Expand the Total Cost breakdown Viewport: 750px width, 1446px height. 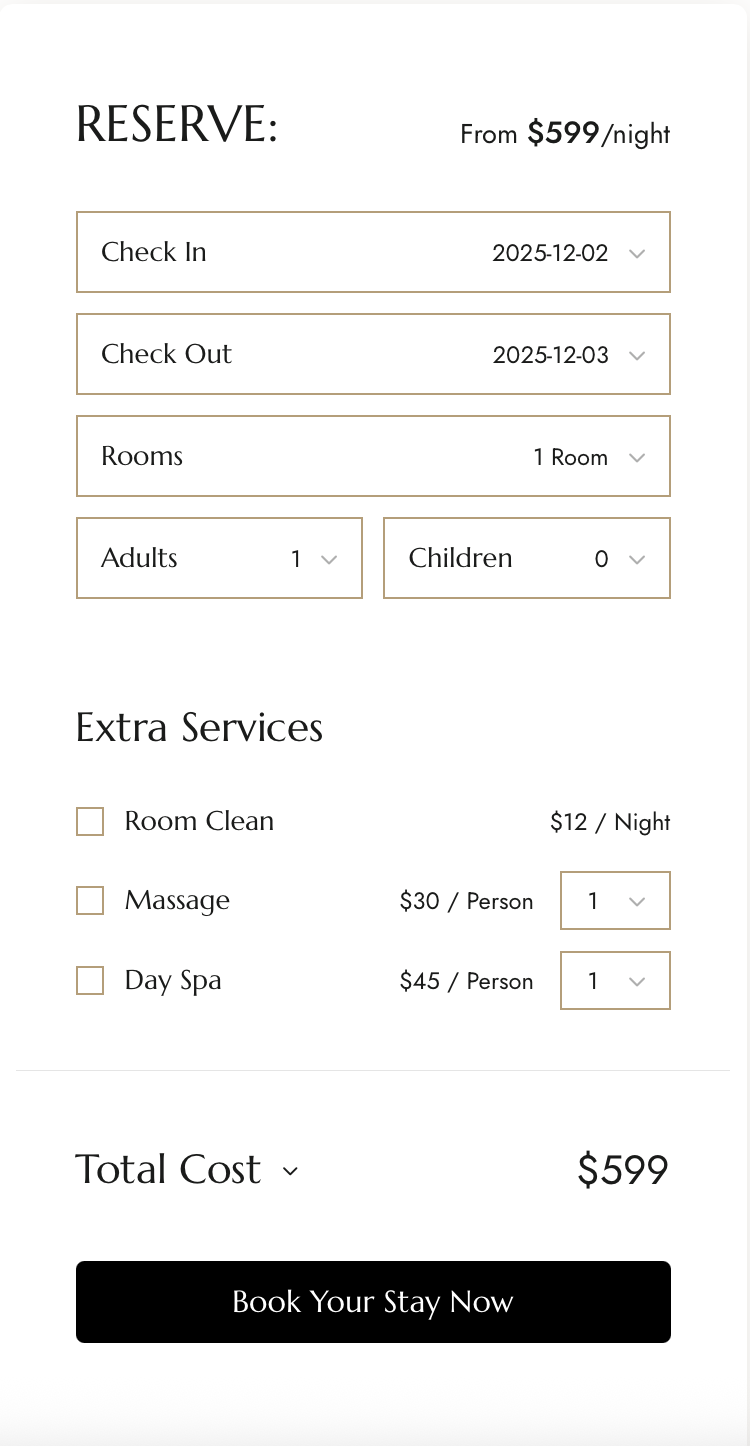pyautogui.click(x=290, y=1171)
